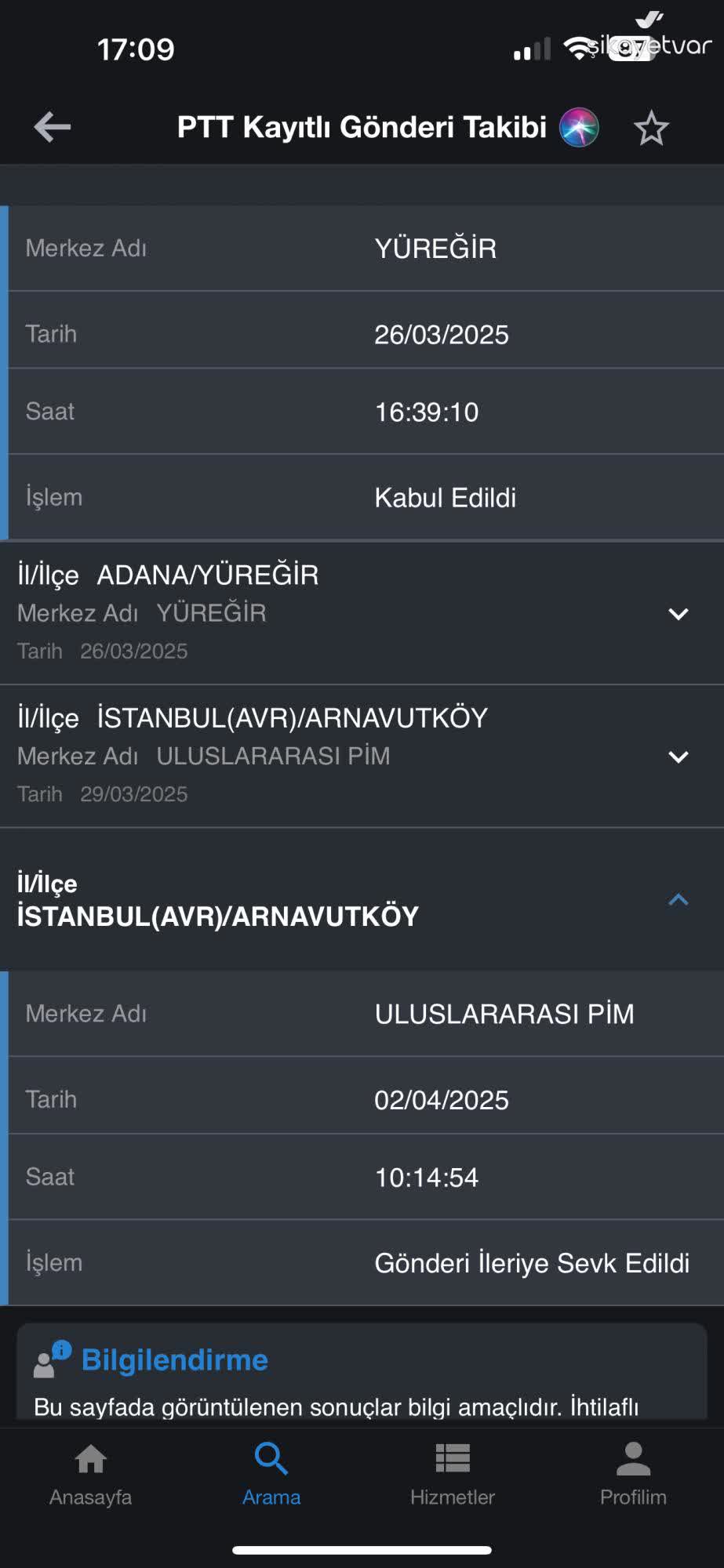Select the Anasayfa home icon
Screen dimensions: 724x1568
click(x=90, y=1460)
